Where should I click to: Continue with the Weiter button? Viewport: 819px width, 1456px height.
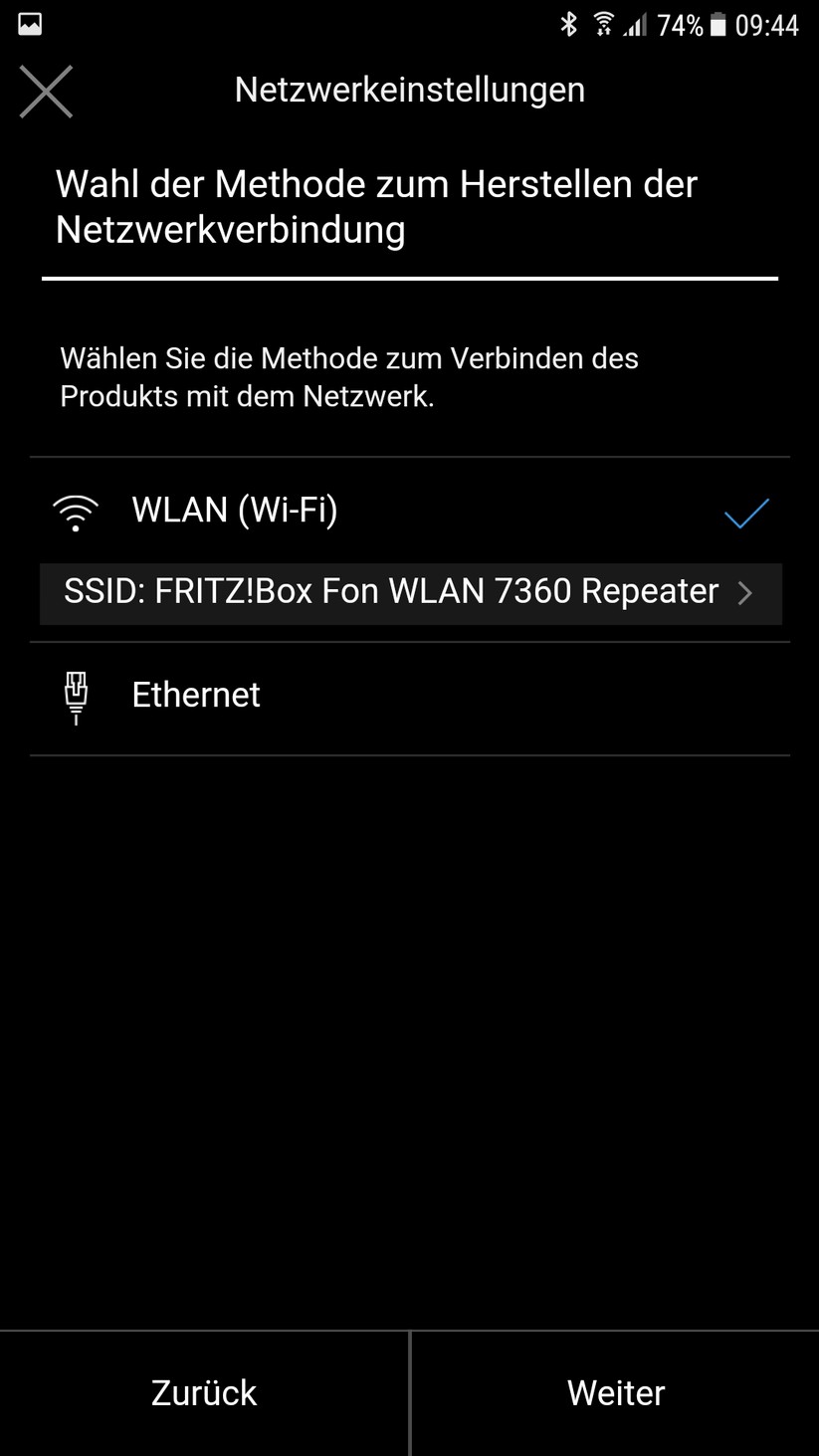(x=615, y=1392)
